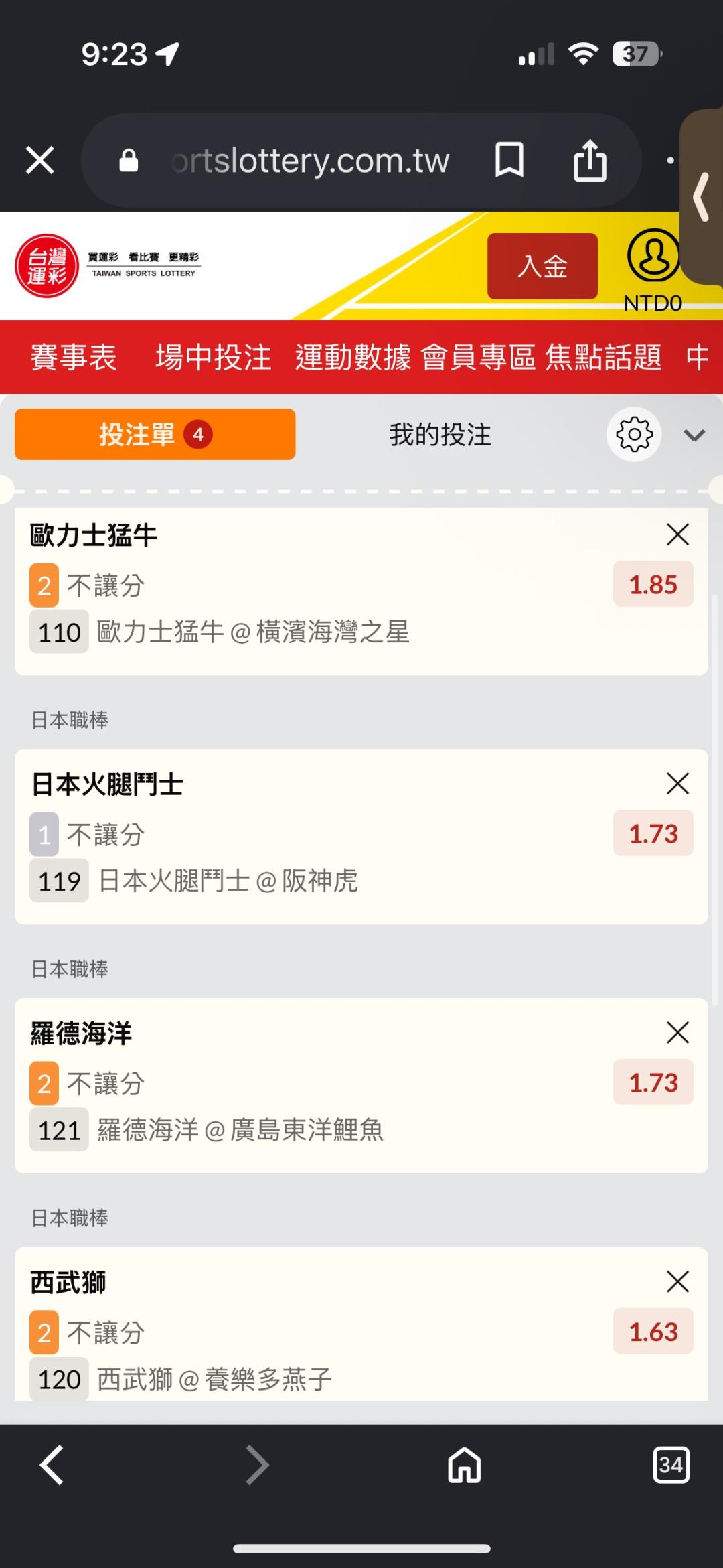Open the 賽事表 schedule tab

pos(74,357)
